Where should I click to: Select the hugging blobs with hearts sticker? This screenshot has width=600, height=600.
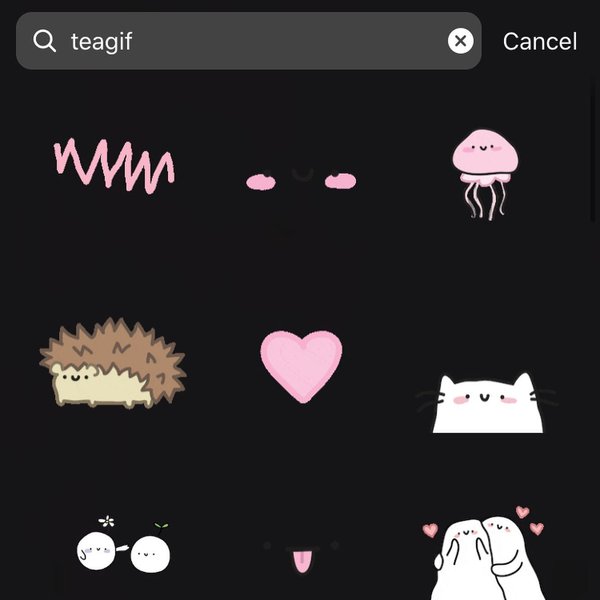pyautogui.click(x=487, y=553)
